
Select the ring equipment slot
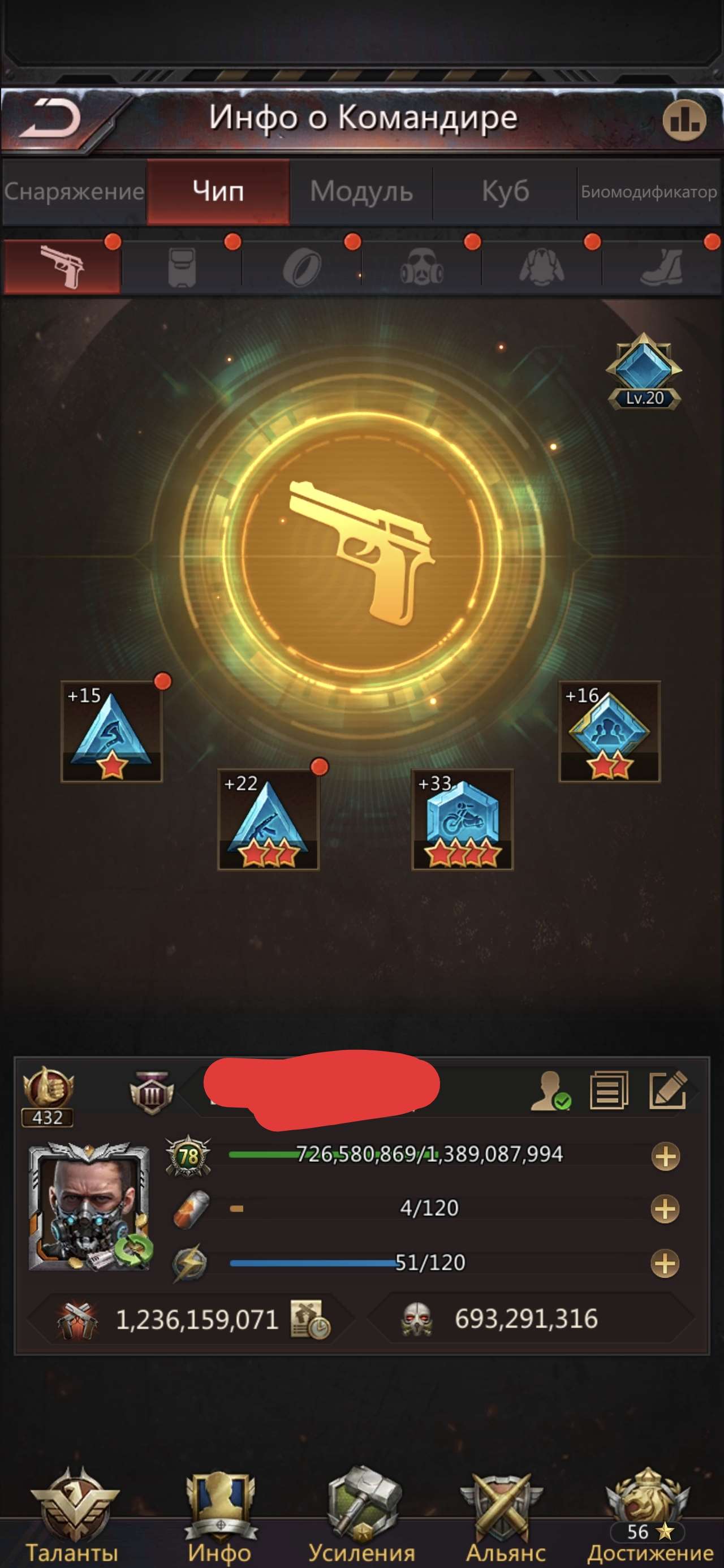[x=301, y=266]
